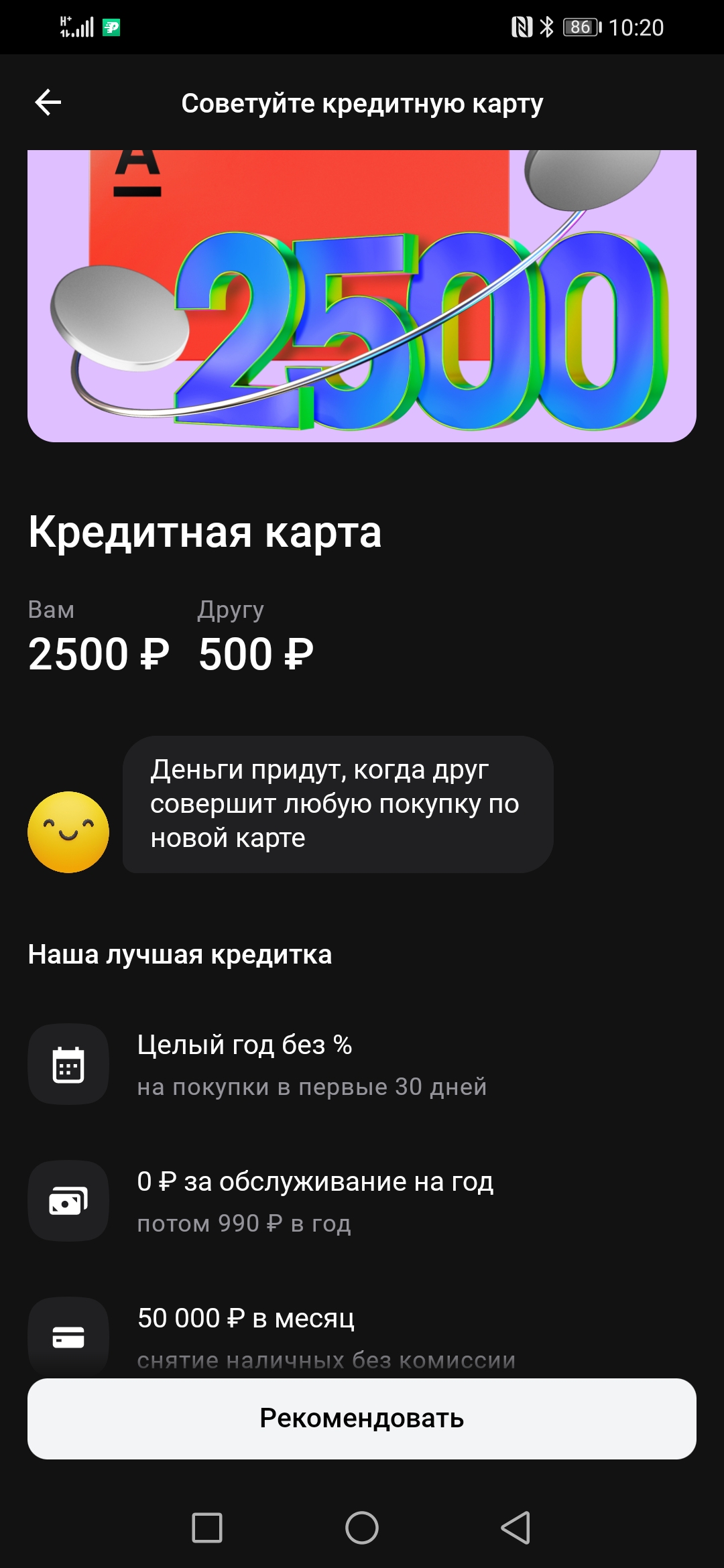This screenshot has height=1568, width=724.
Task: Go back using the header arrow
Action: pyautogui.click(x=48, y=103)
